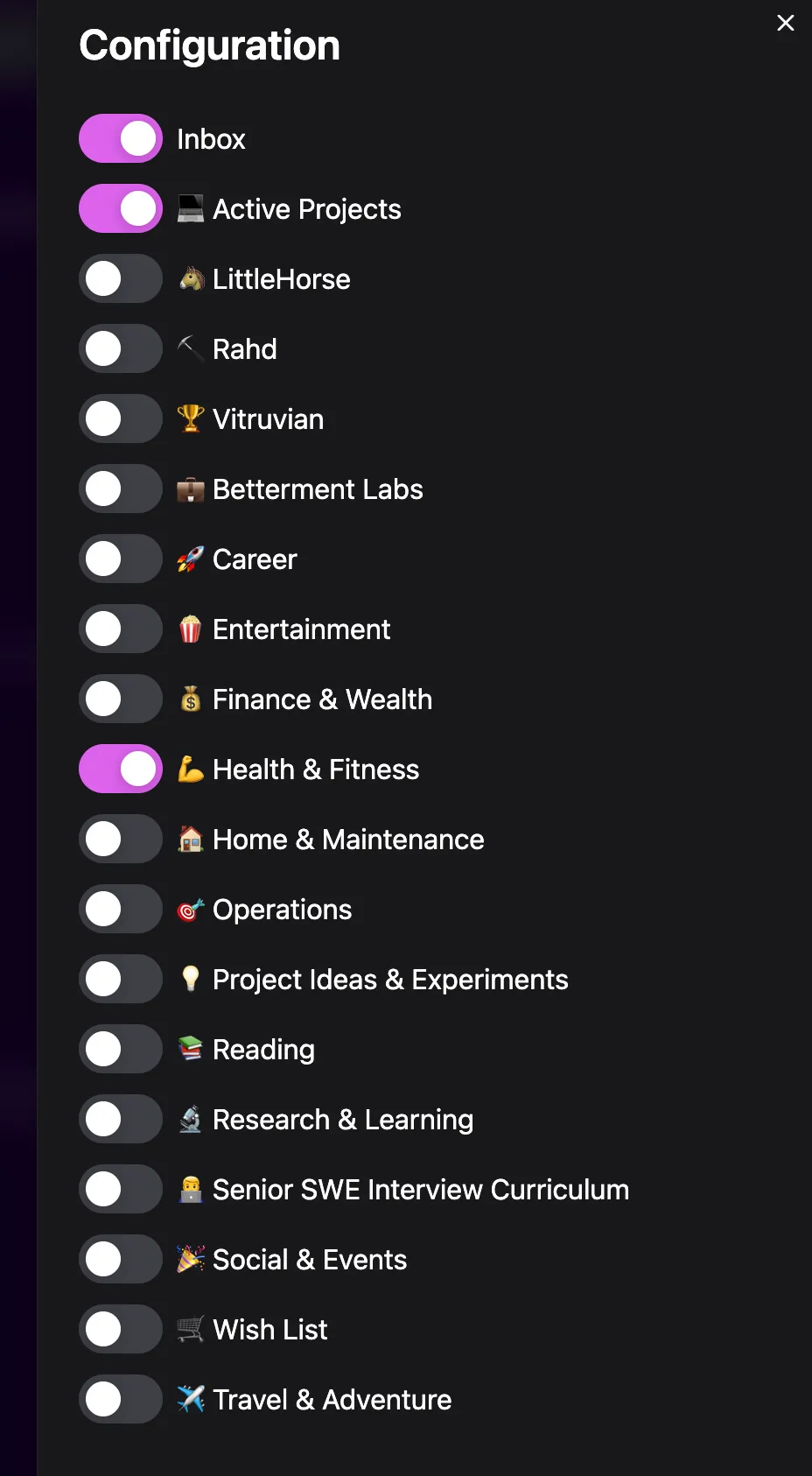The width and height of the screenshot is (812, 1476).
Task: Enable the Entertainment toggle
Action: click(x=121, y=629)
